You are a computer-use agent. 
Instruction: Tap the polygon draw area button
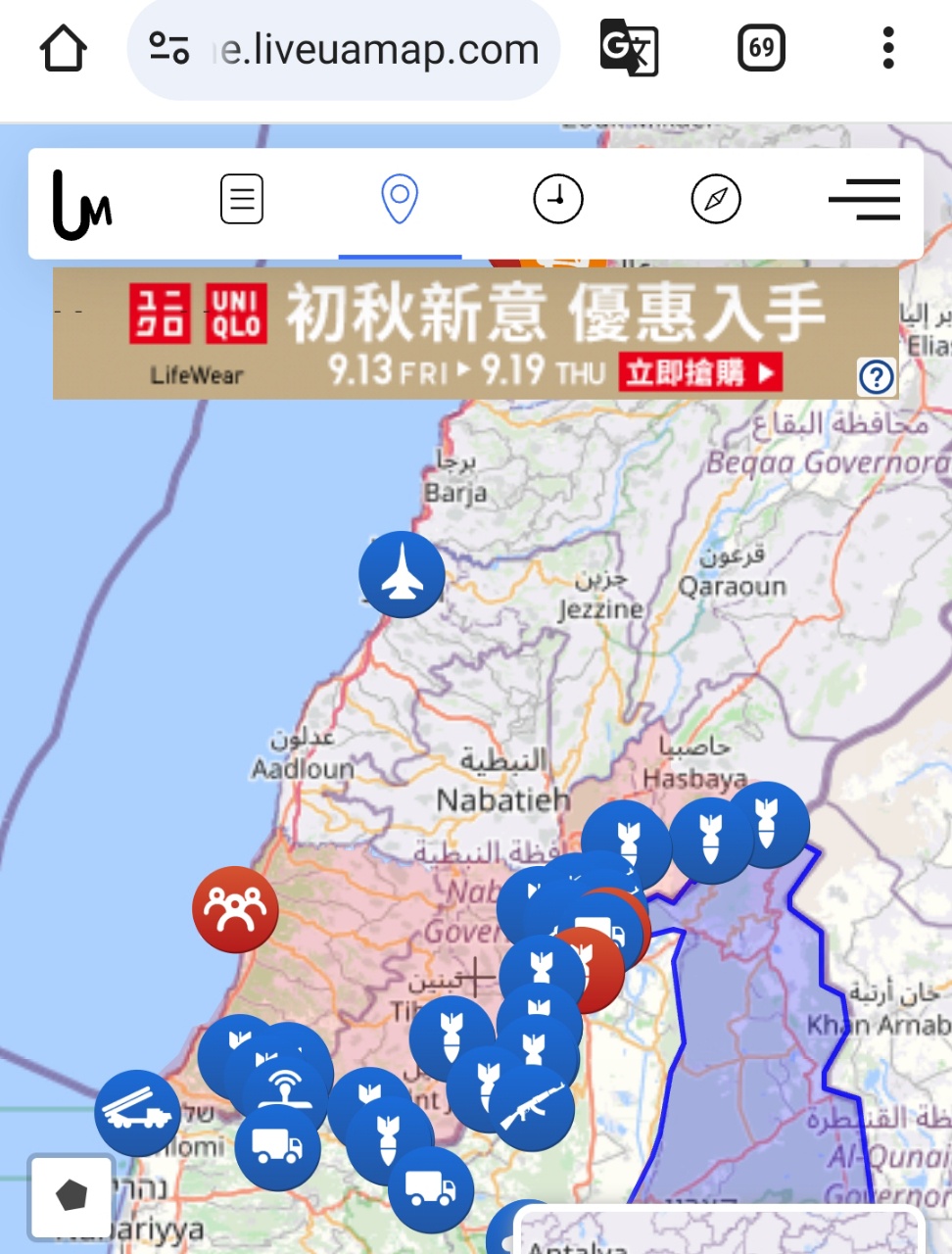point(71,1195)
